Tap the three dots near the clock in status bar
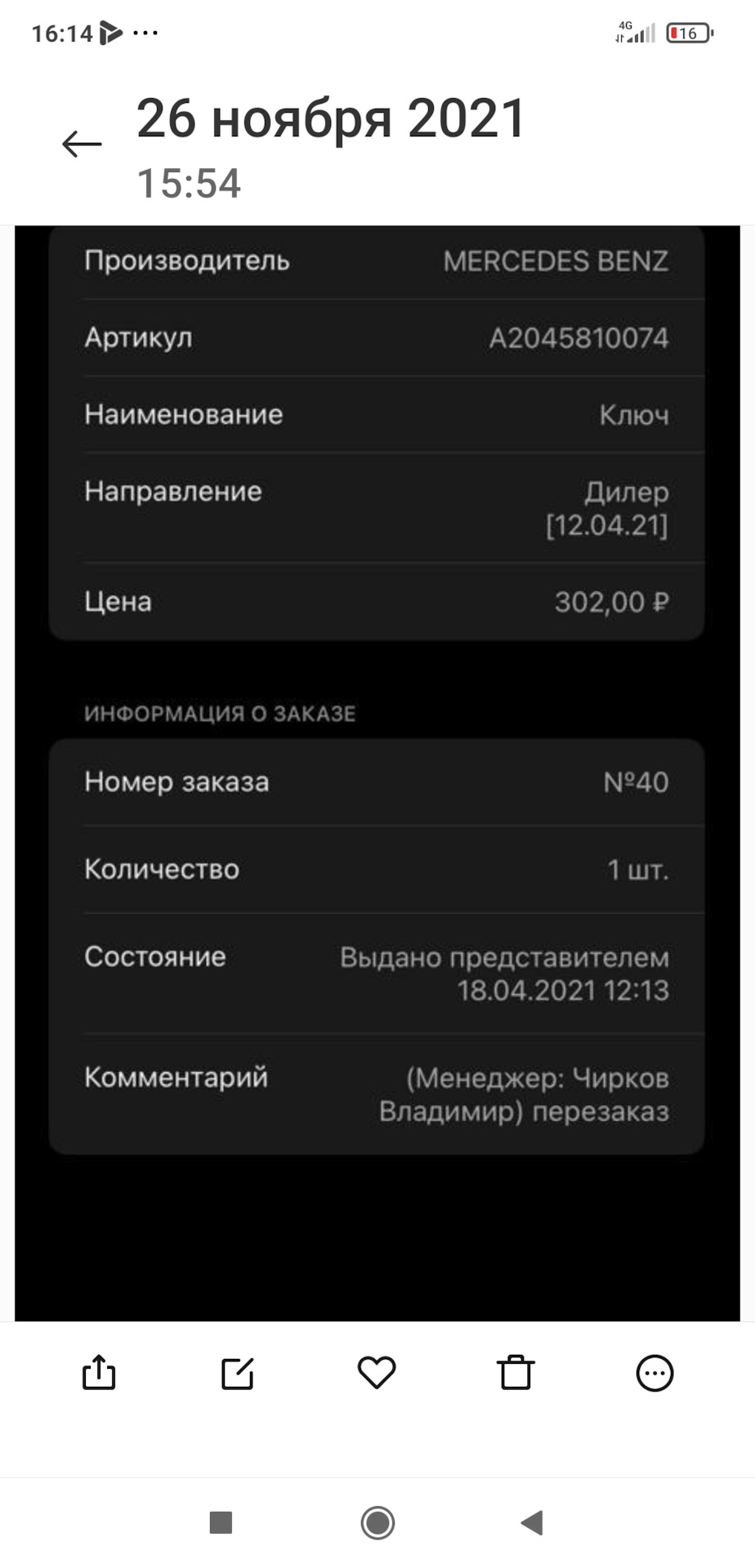This screenshot has width=755, height=1568. 145,34
